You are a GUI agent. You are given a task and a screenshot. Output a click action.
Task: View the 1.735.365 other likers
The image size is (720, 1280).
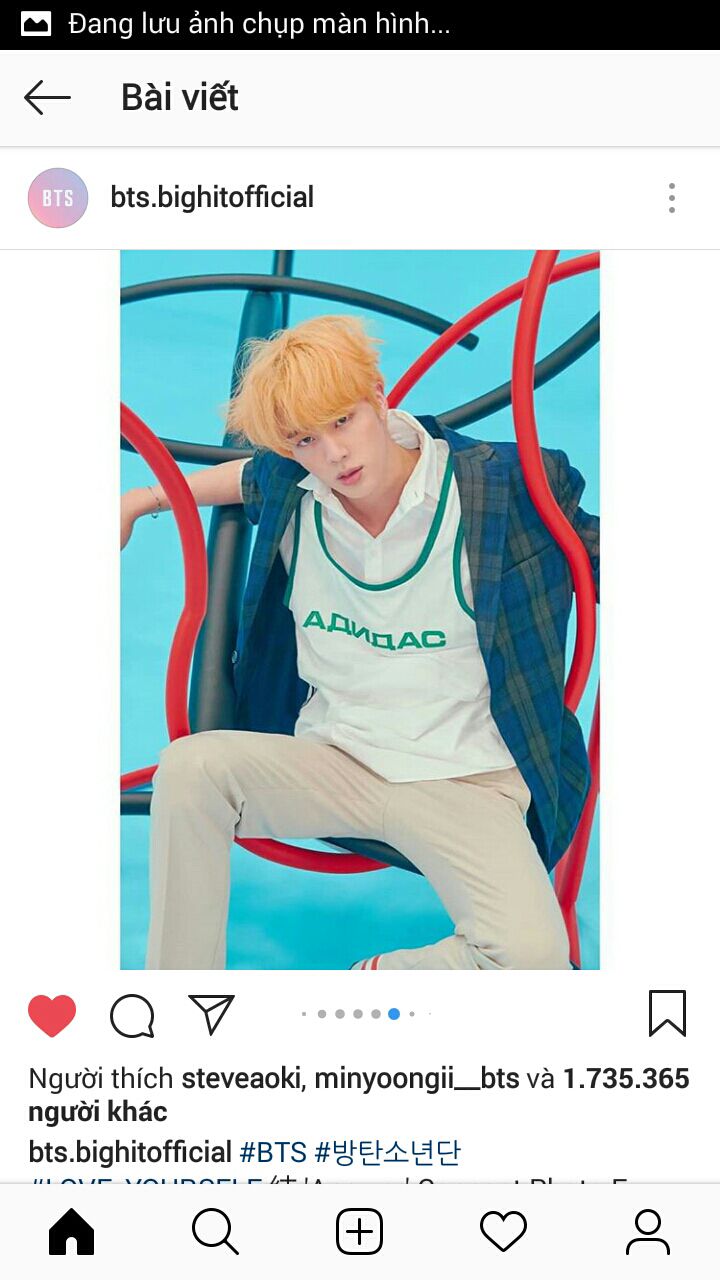(625, 1079)
